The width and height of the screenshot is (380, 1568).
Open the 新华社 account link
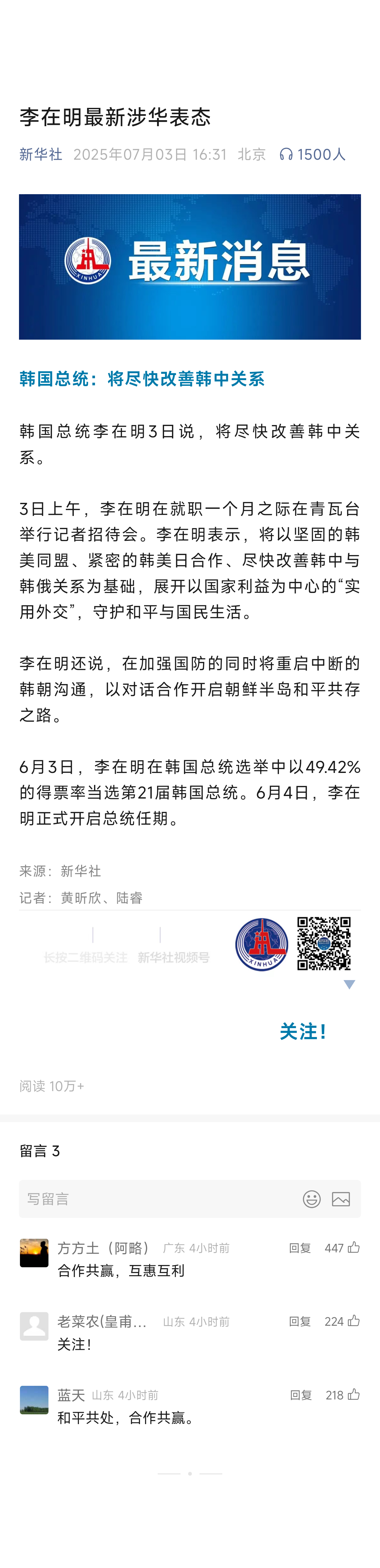[x=40, y=155]
